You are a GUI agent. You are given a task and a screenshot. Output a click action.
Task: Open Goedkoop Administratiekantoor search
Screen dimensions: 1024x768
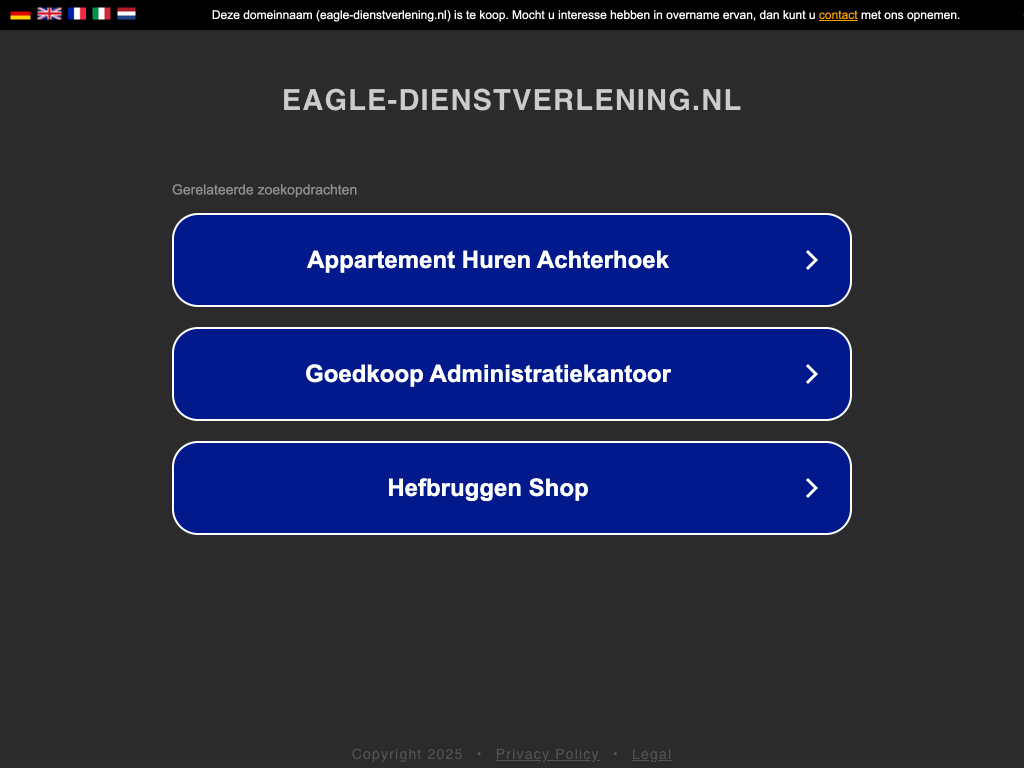click(x=512, y=374)
